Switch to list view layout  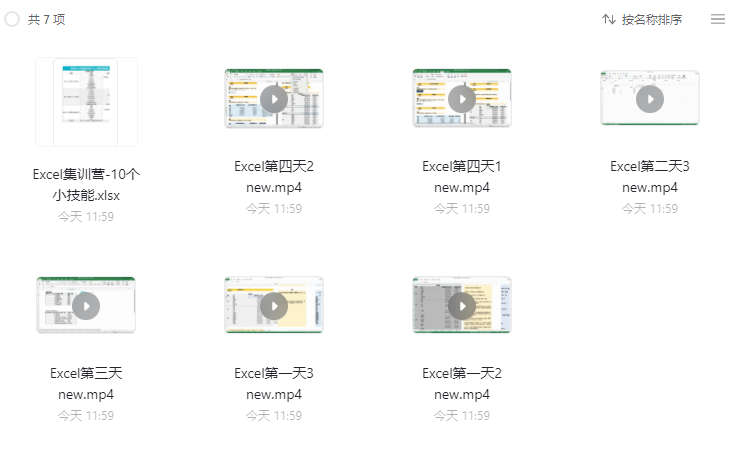(717, 19)
